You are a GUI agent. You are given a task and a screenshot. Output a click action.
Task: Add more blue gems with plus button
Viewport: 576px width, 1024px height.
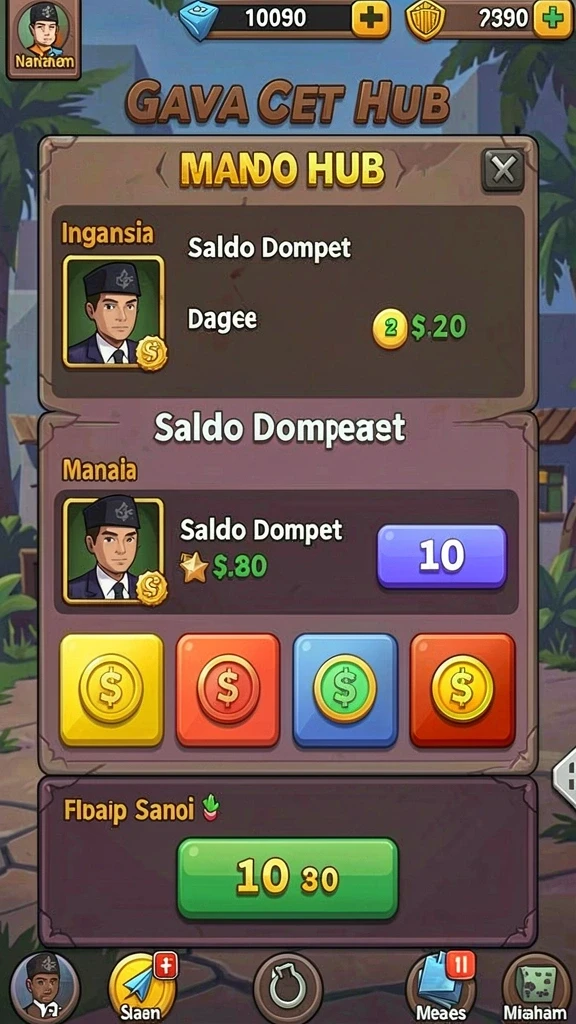tap(370, 19)
